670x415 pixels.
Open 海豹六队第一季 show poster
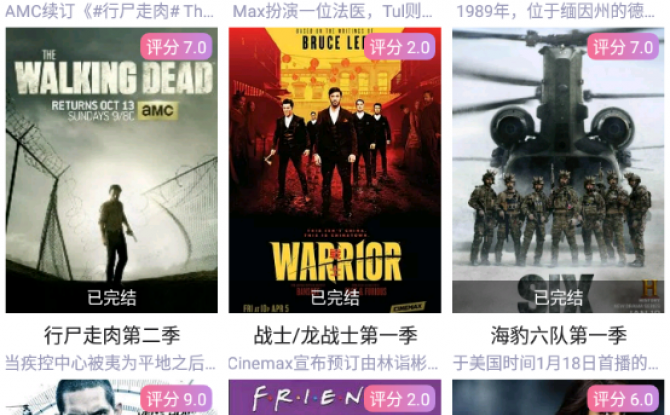558,170
